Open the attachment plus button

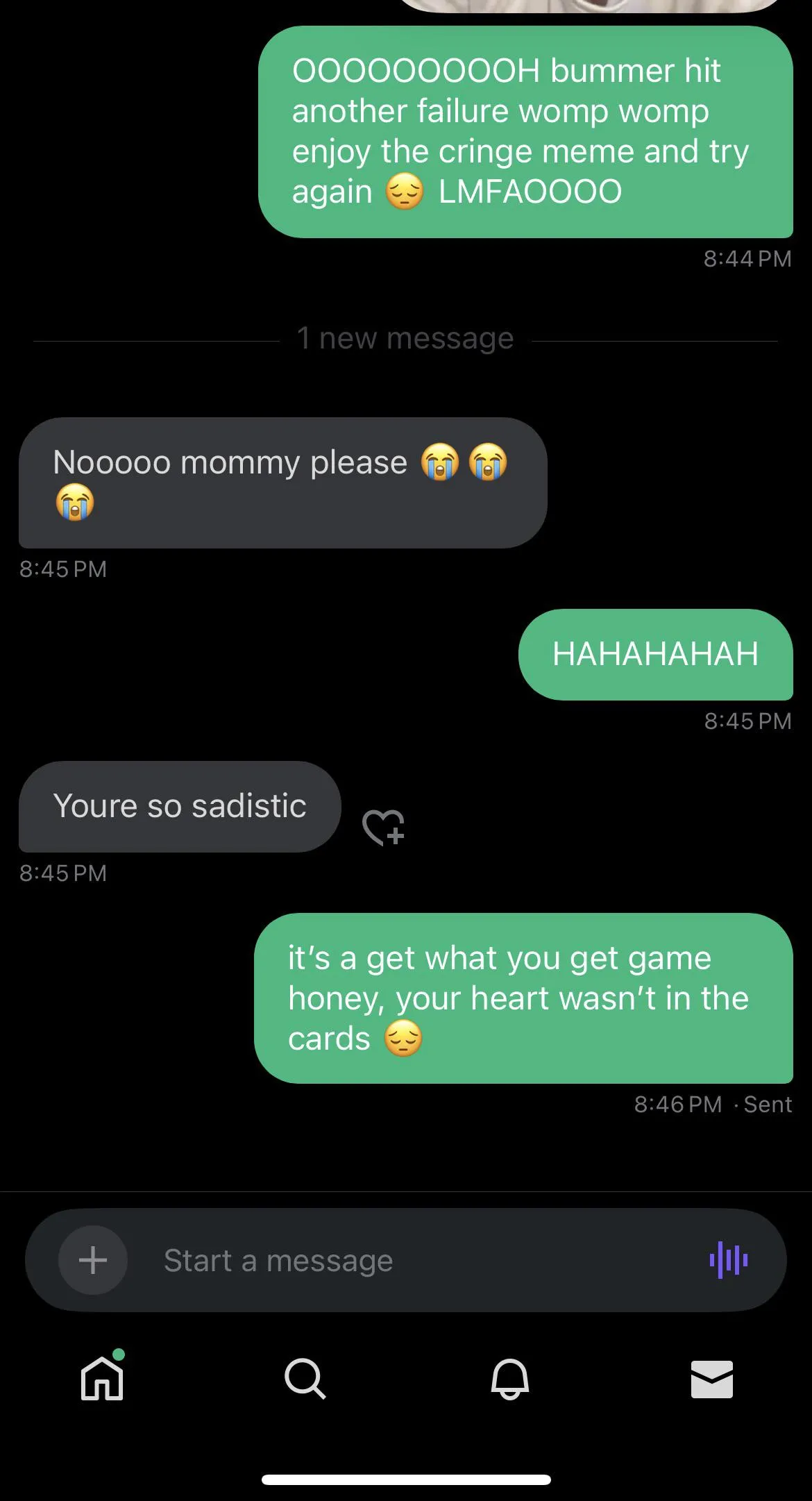tap(93, 1260)
